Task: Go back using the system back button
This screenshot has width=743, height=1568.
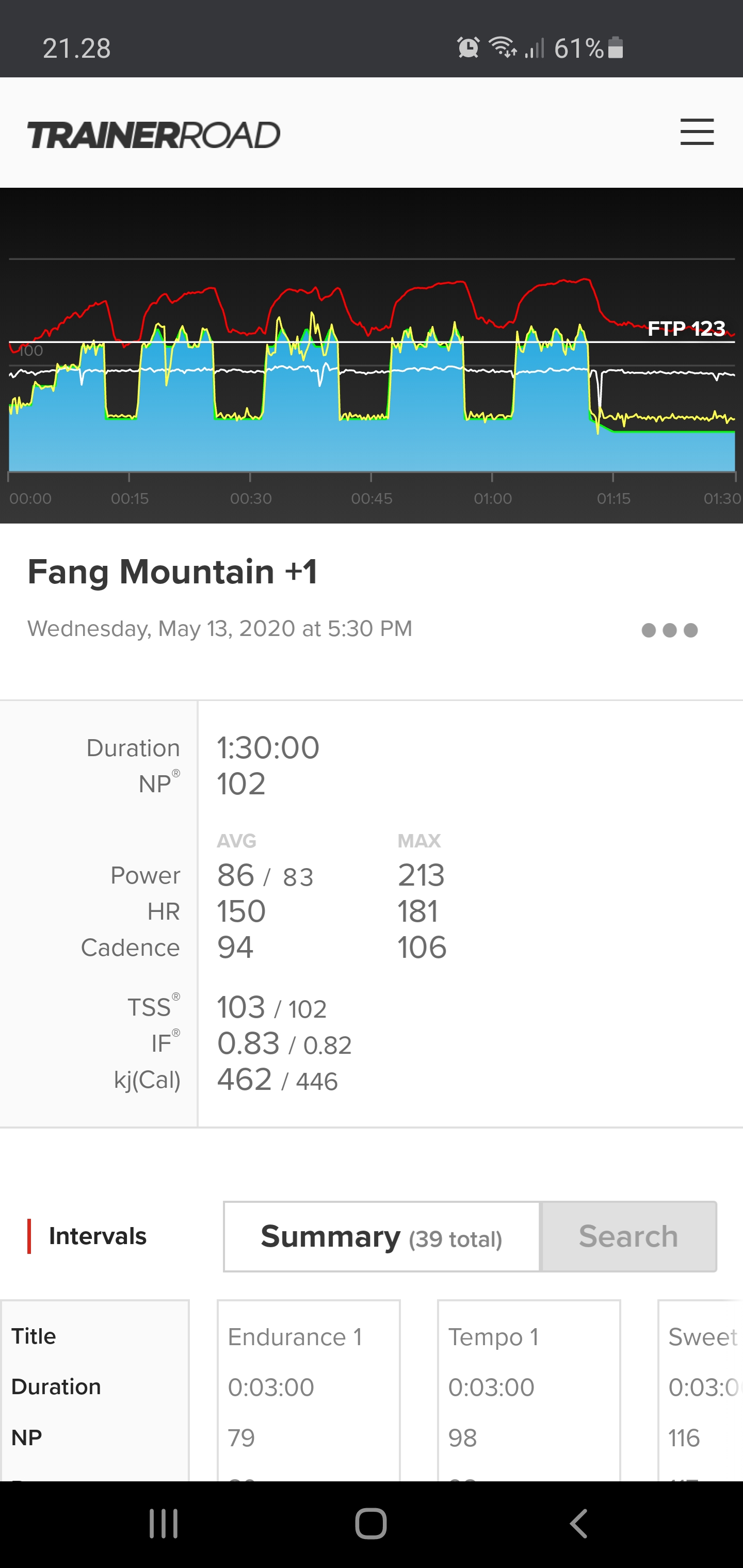Action: [x=578, y=1524]
